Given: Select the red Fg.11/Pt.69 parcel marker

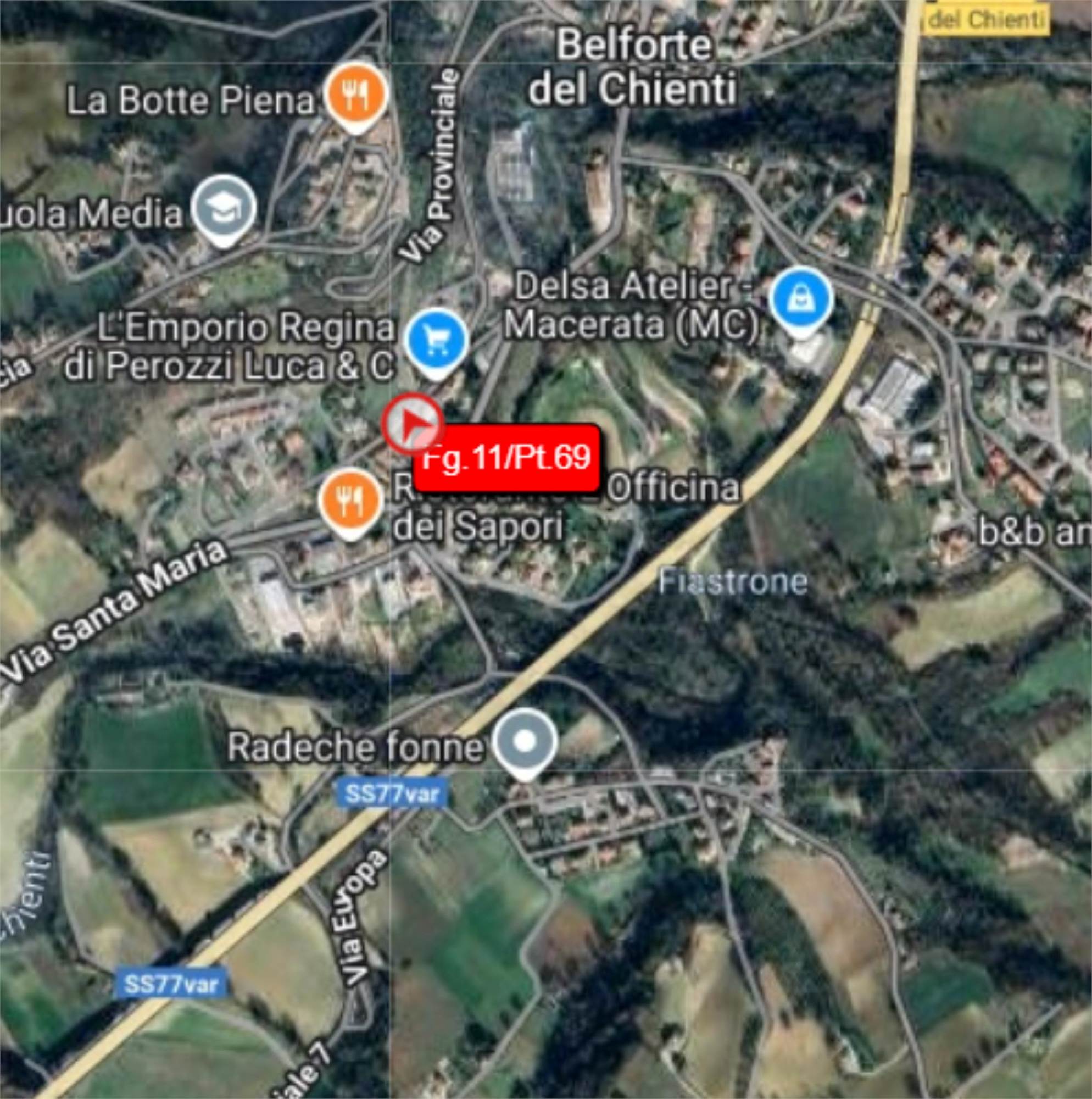Looking at the screenshot, I should coord(413,423).
